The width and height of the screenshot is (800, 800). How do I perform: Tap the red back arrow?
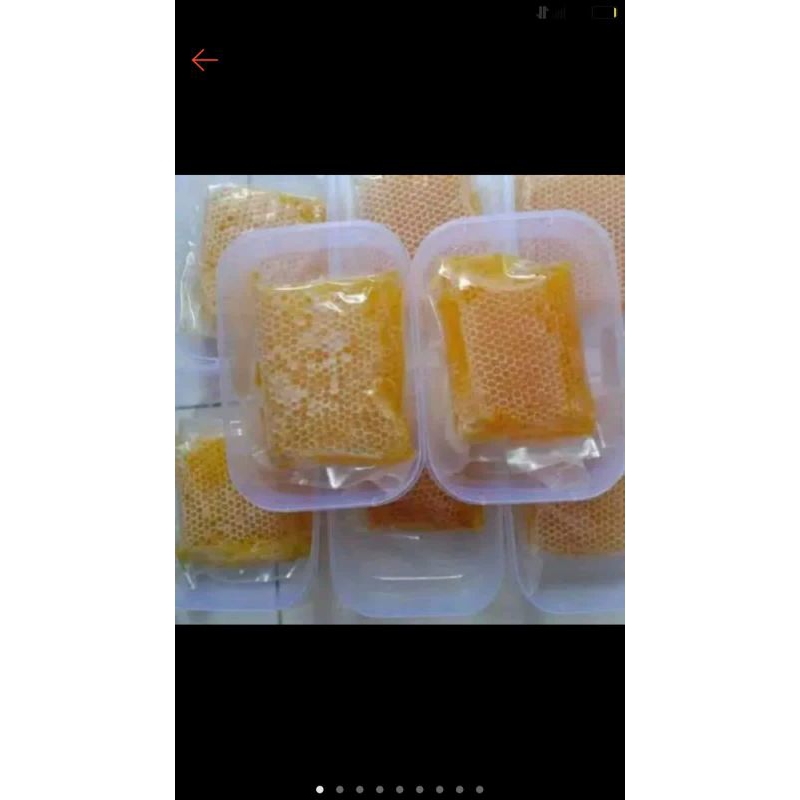pyautogui.click(x=204, y=60)
